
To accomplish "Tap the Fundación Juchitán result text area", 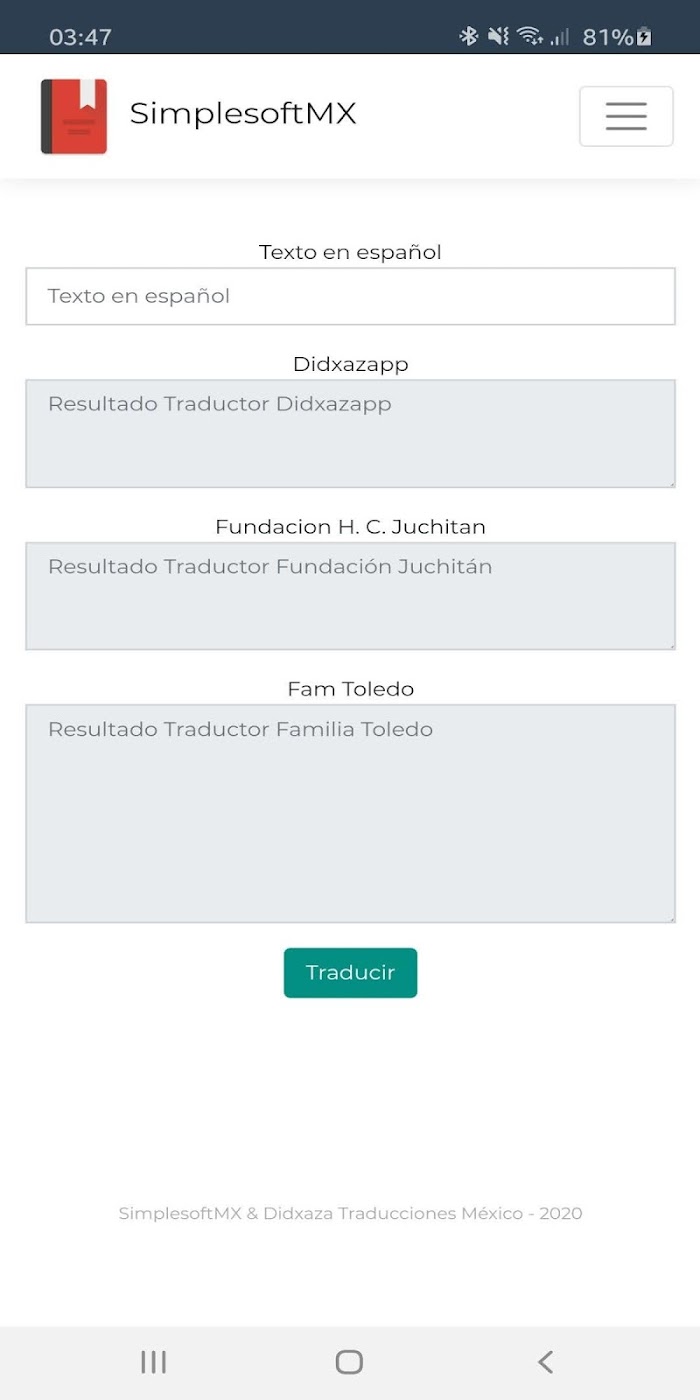I will 350,596.
